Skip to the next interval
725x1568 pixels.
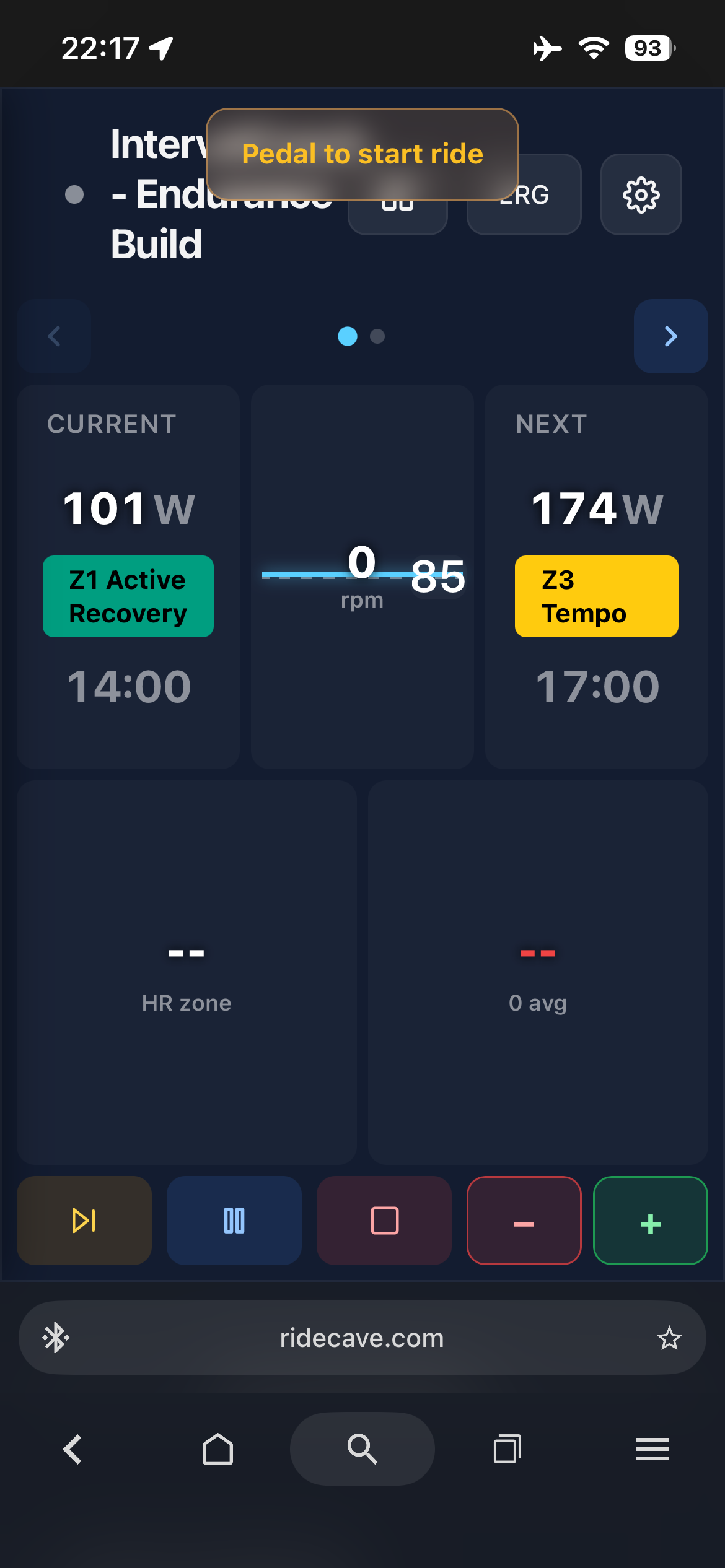tap(84, 1221)
